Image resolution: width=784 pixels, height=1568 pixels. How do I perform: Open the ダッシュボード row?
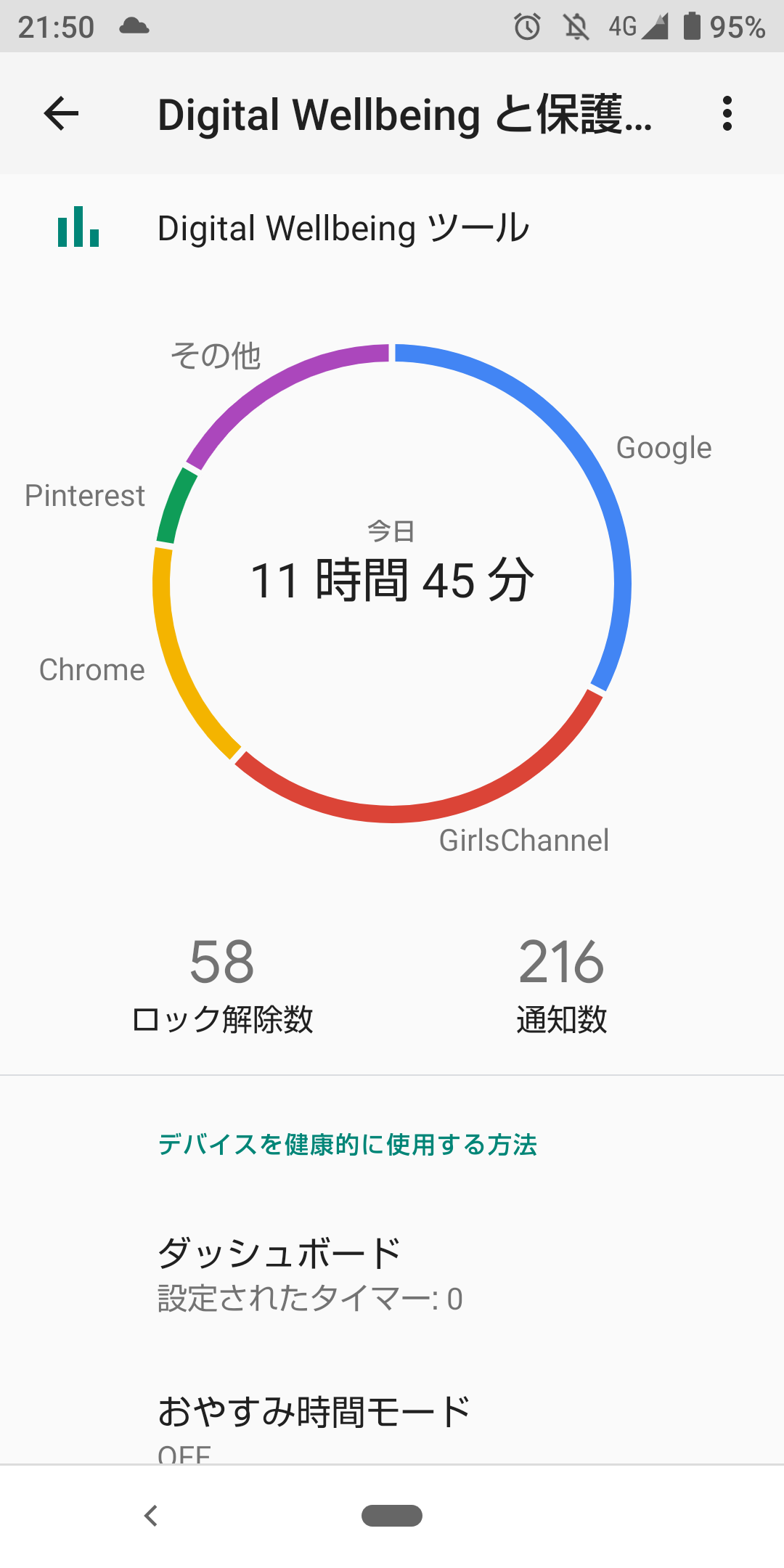(x=392, y=1275)
